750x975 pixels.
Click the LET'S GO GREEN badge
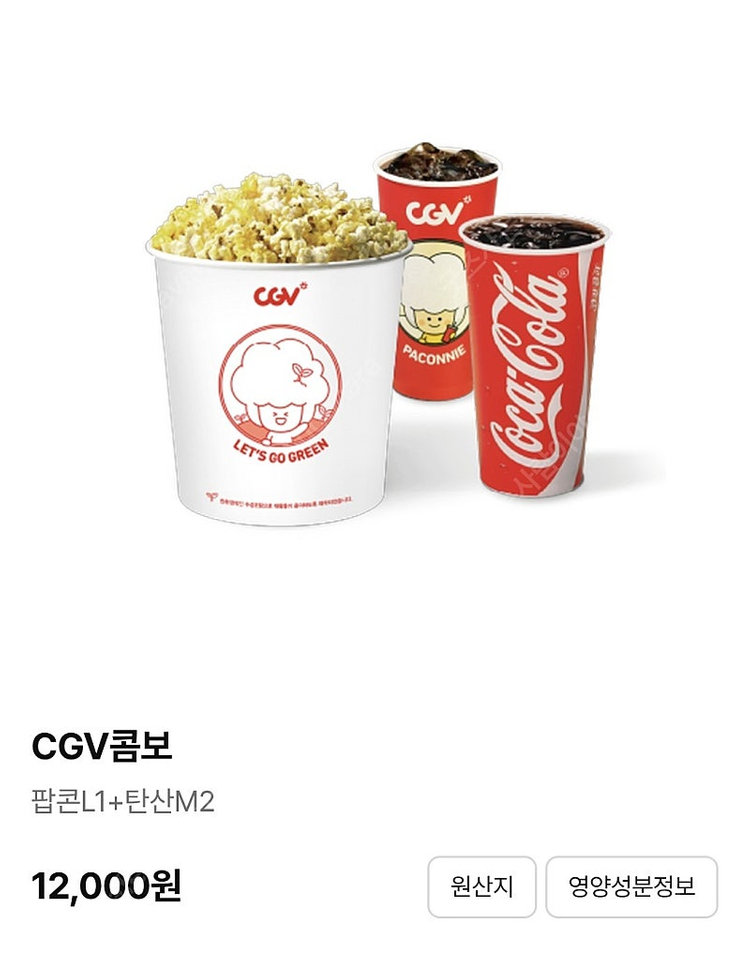point(278,448)
